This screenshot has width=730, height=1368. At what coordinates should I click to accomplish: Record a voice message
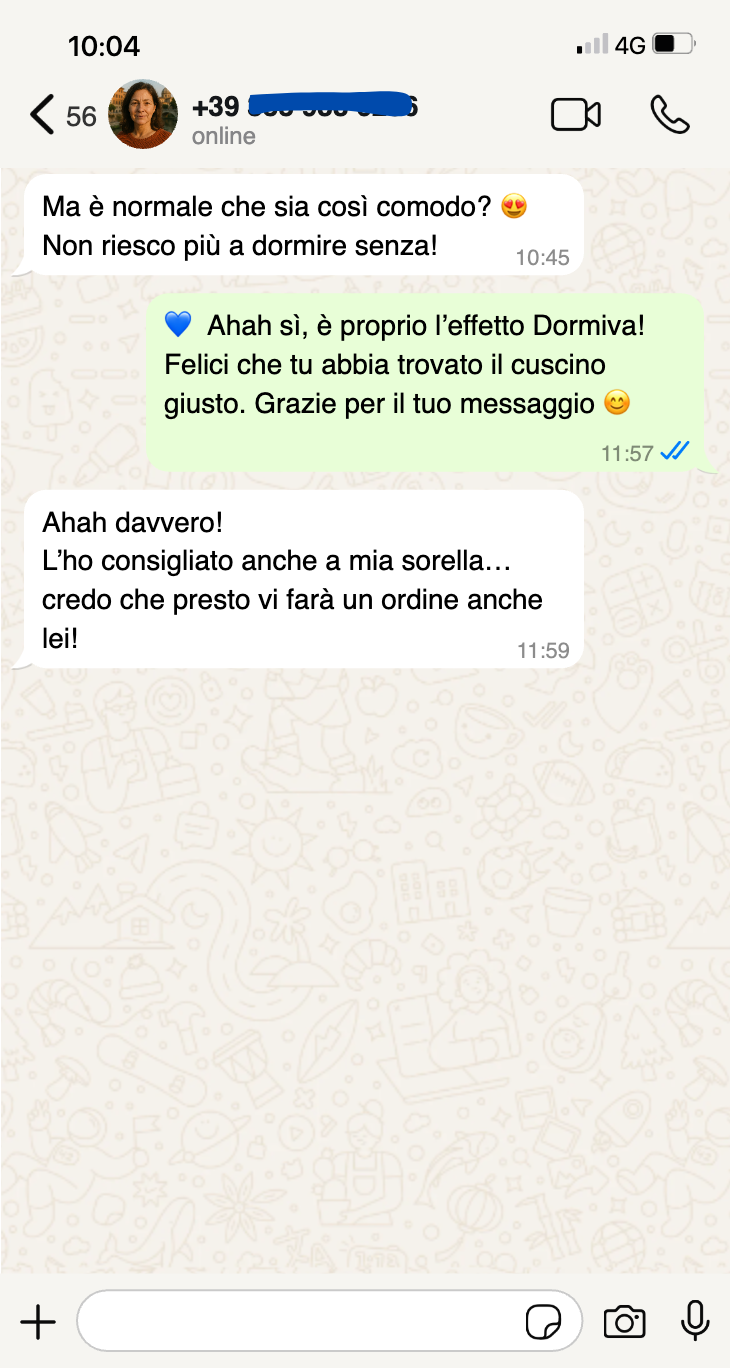point(695,1322)
